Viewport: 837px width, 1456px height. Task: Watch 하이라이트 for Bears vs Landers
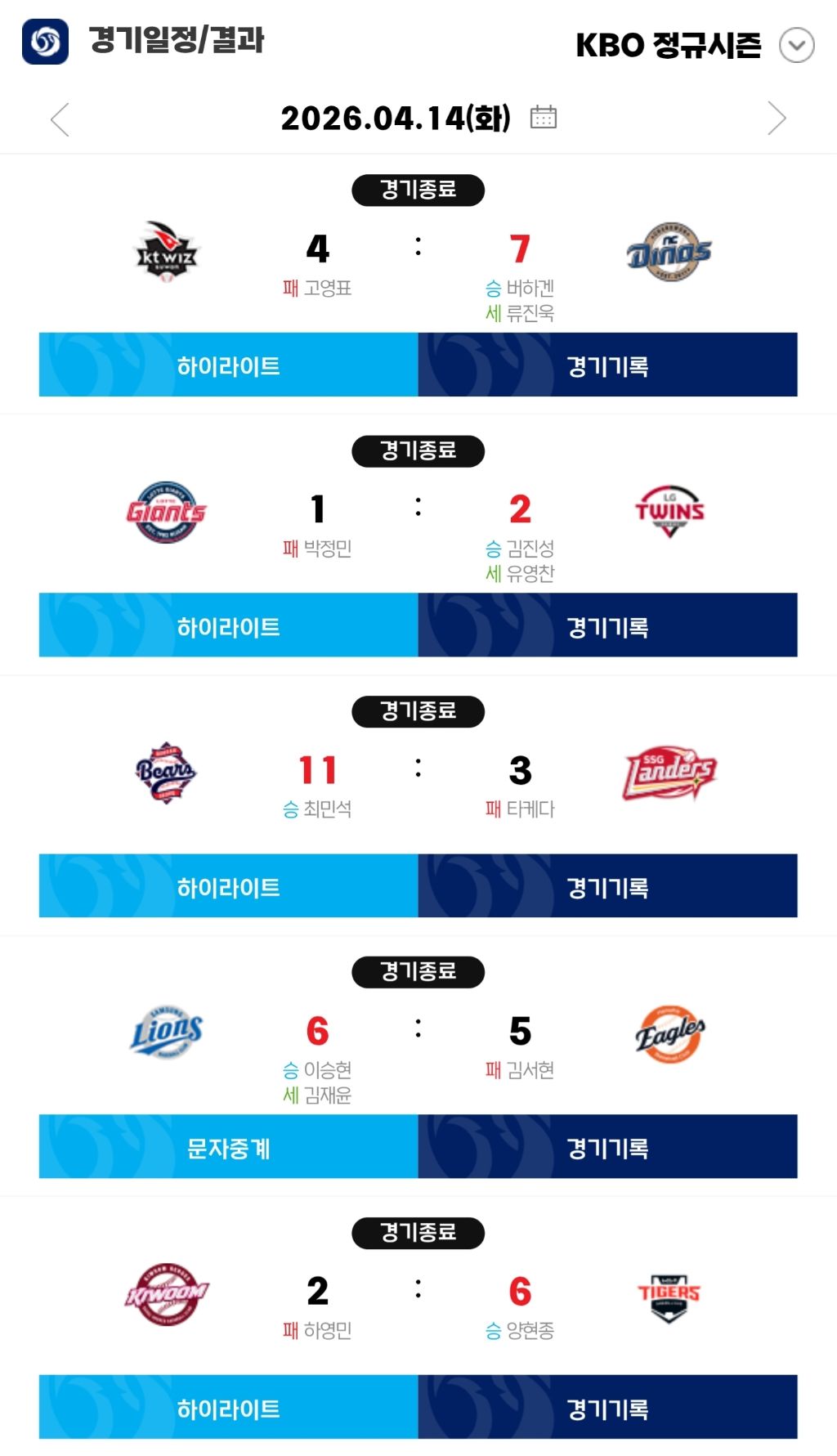pos(229,886)
